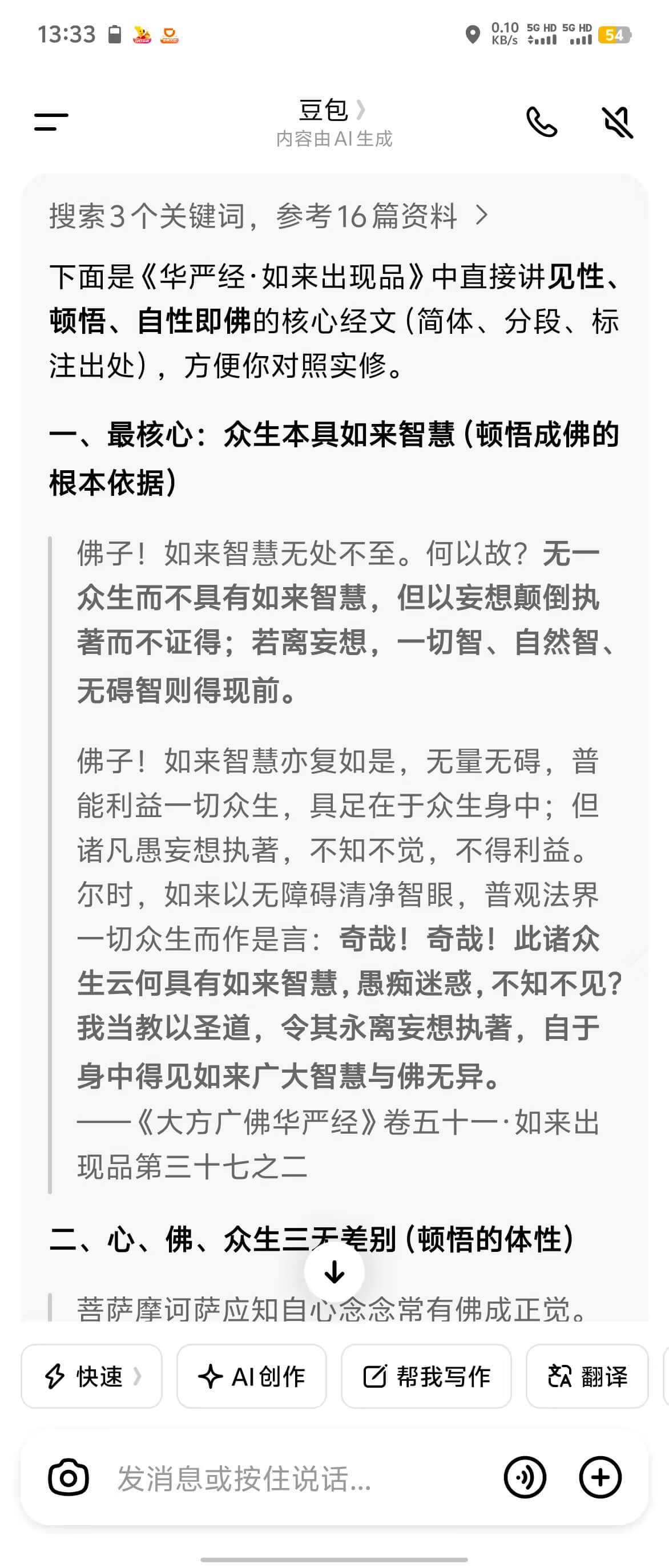
Task: Focus the 发消息或按住说话 input field
Action: pos(292,1478)
